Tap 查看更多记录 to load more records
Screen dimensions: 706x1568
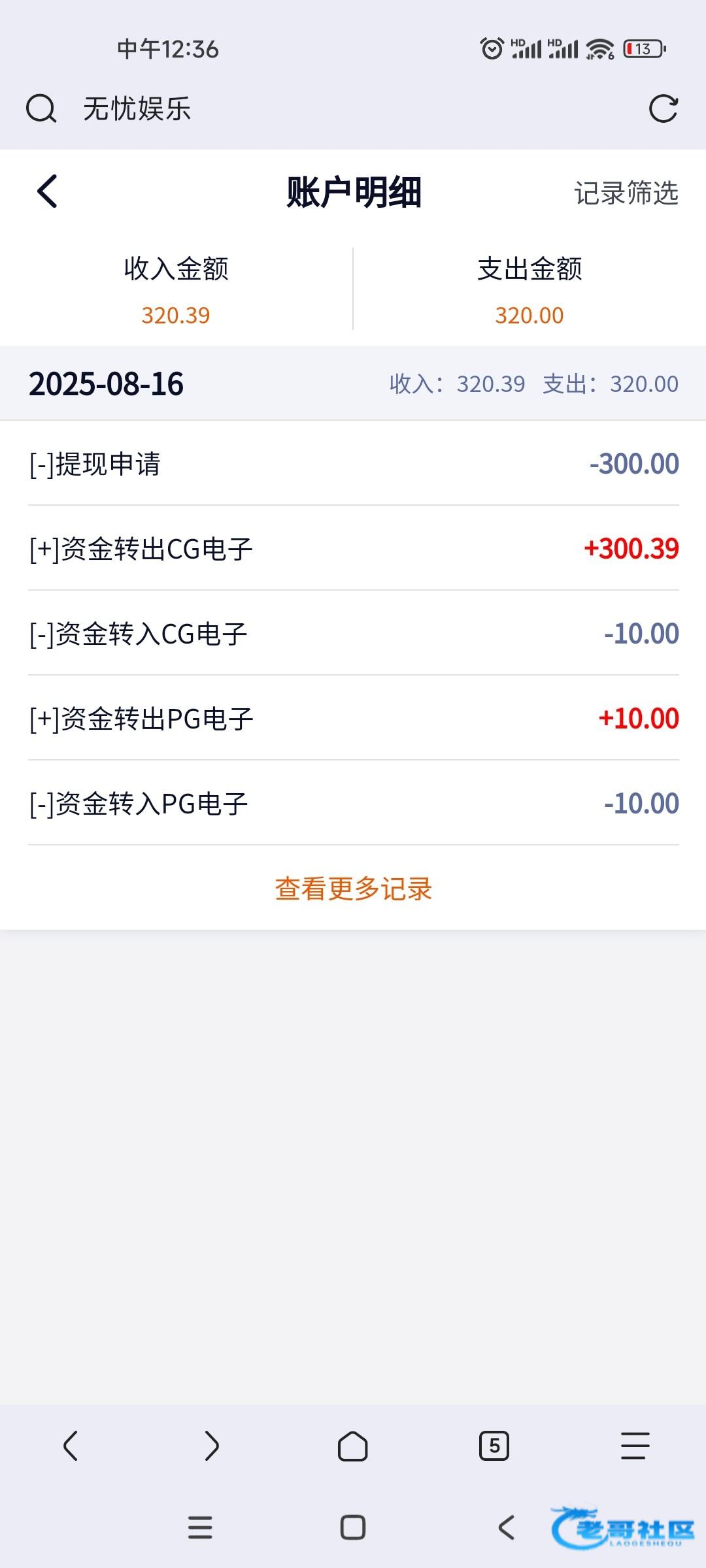tap(353, 889)
